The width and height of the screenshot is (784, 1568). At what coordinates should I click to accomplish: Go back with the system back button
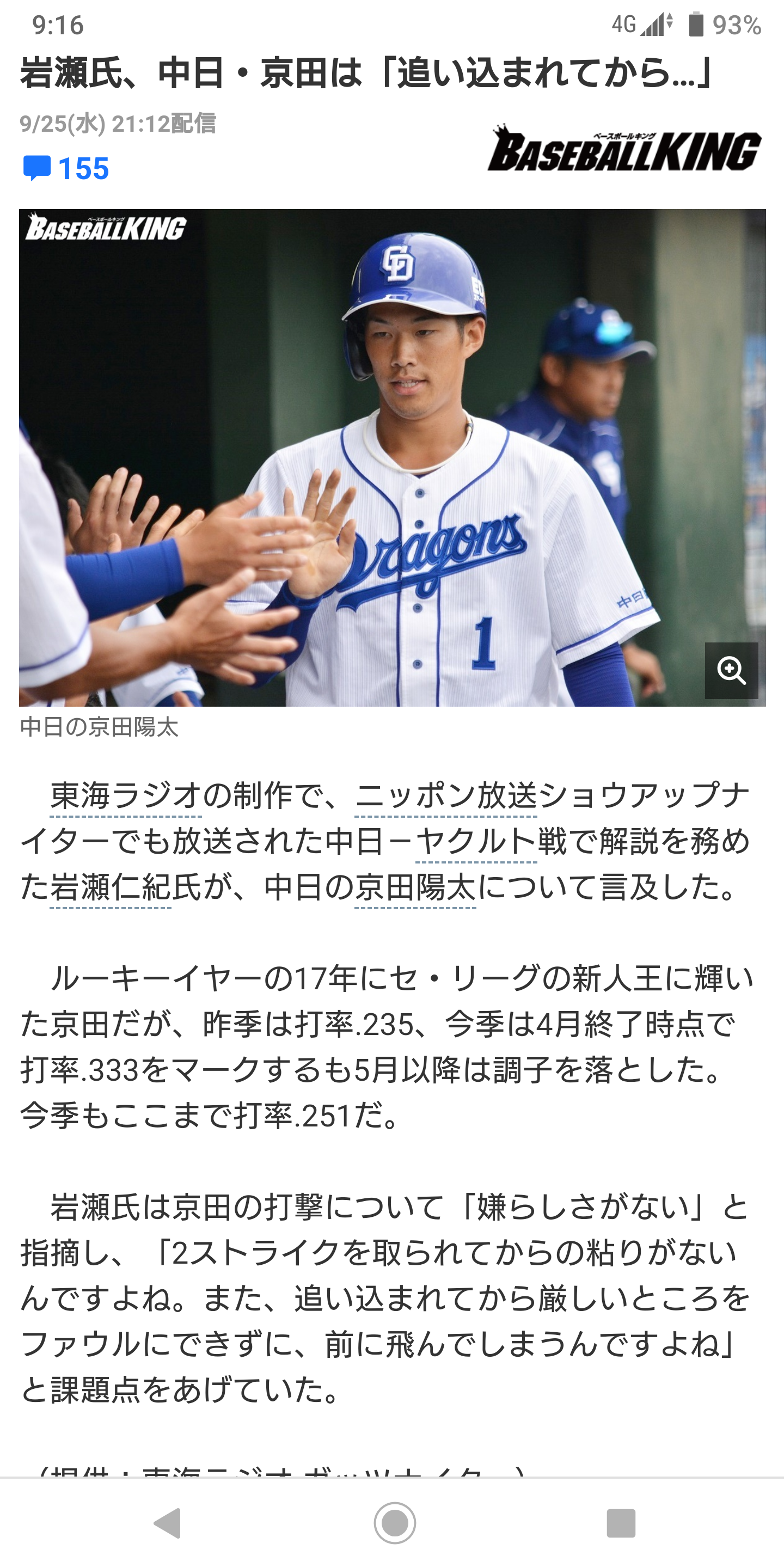pyautogui.click(x=167, y=1523)
